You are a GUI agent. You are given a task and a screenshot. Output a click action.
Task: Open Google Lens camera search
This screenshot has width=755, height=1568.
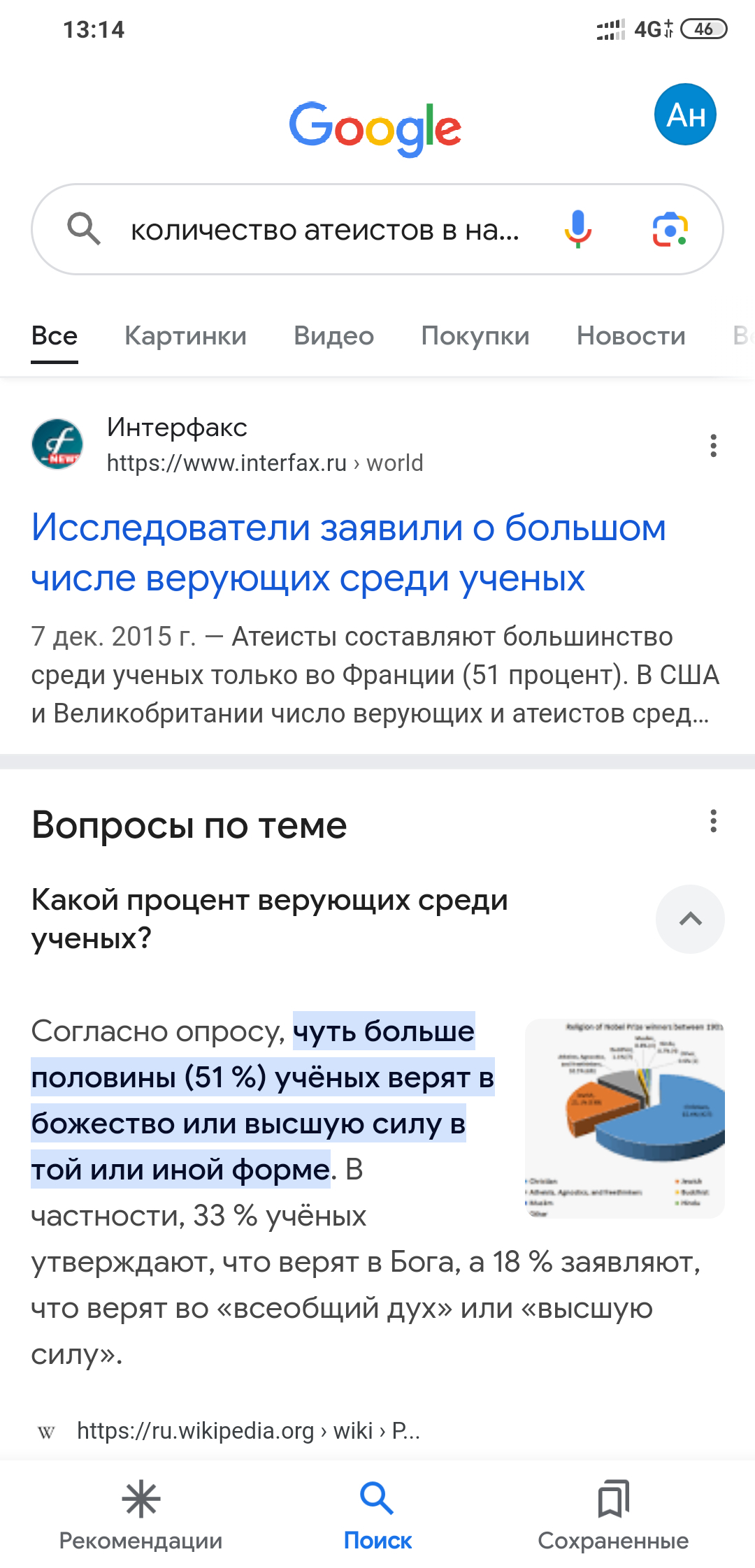tap(670, 229)
